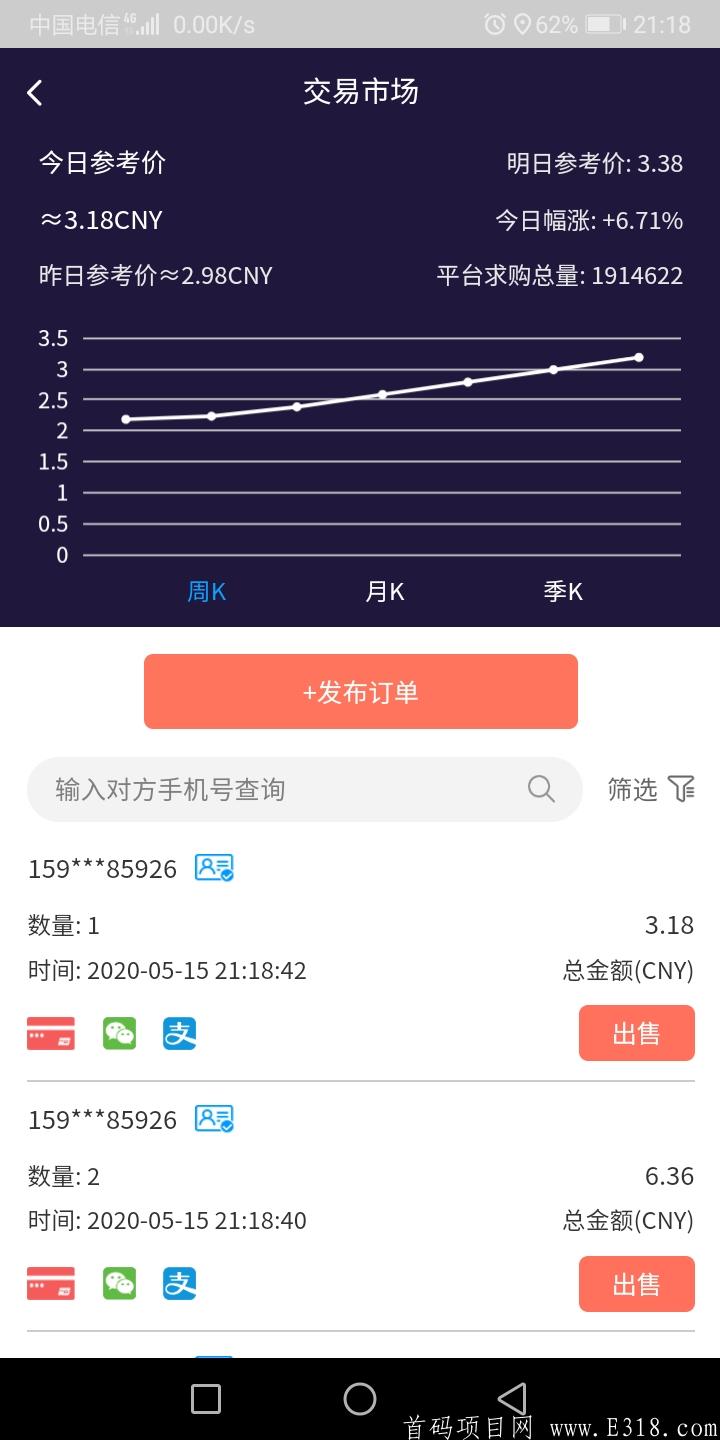Select the 周K chart tab
Screen dimensions: 720x1440
[x=207, y=591]
